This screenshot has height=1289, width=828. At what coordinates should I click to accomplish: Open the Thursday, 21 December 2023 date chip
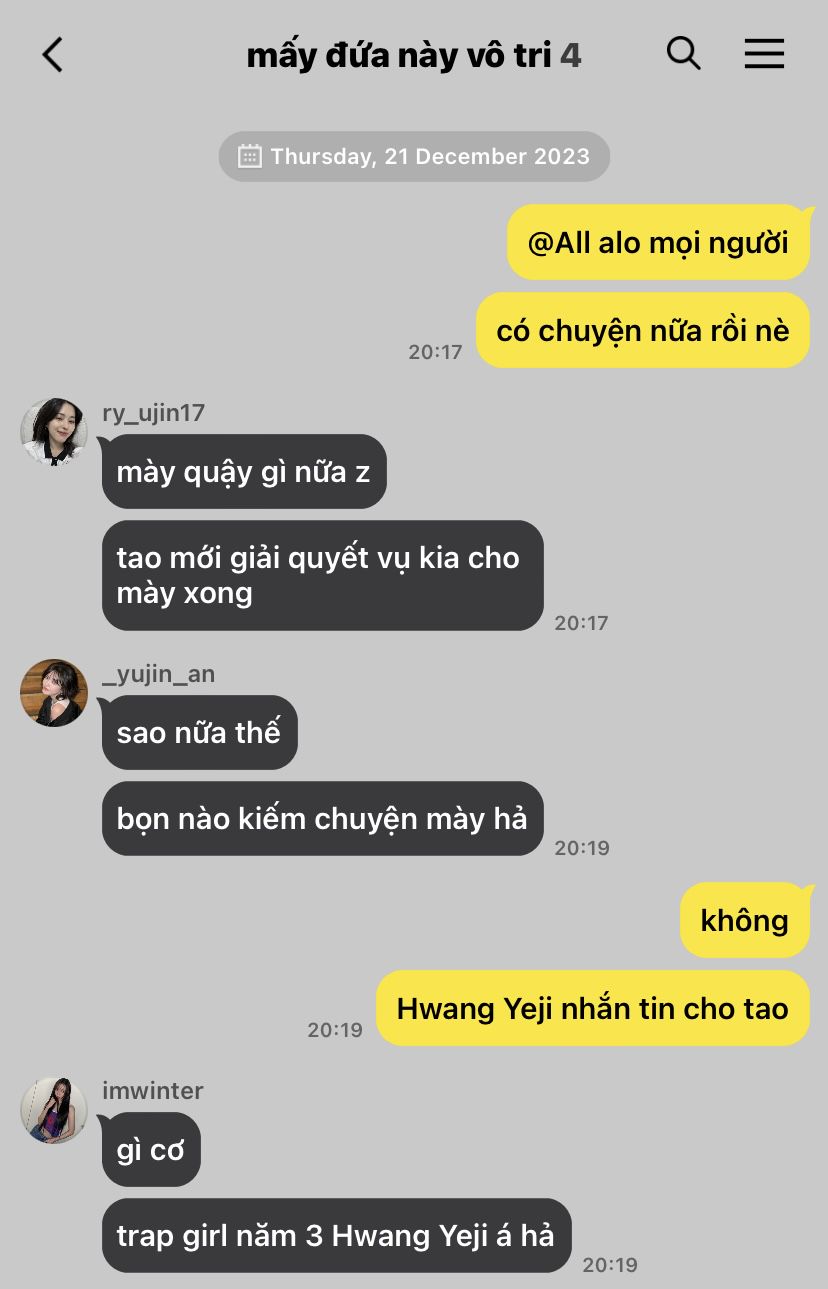click(x=414, y=156)
